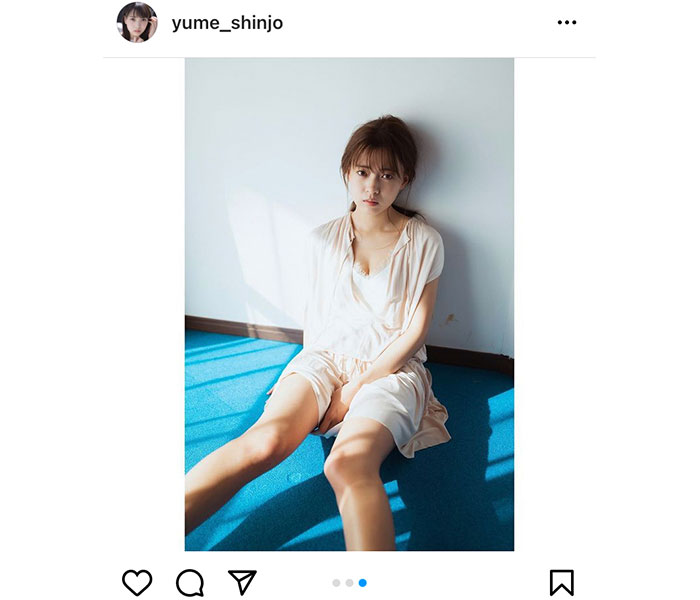Like this post with the heart icon
The image size is (700, 600).
tap(137, 582)
